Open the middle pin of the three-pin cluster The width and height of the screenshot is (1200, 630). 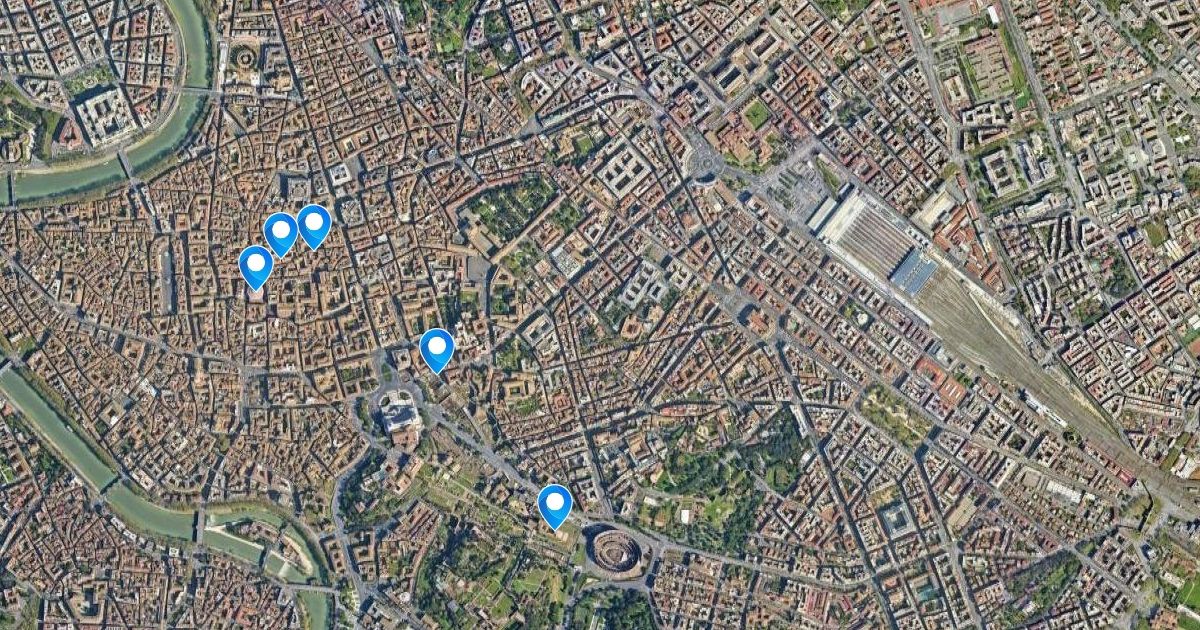(281, 233)
